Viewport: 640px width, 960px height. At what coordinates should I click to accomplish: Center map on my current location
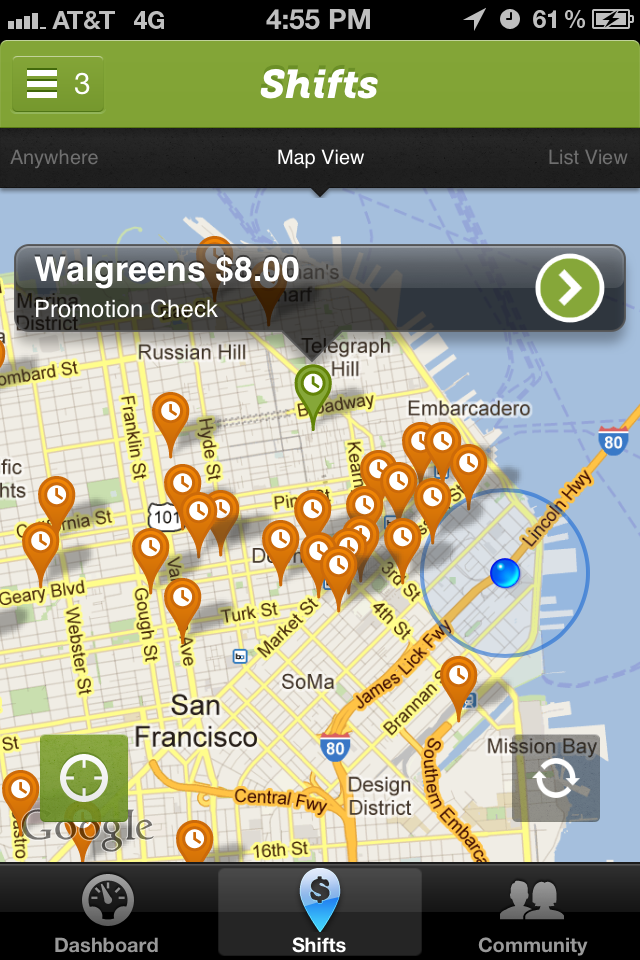(84, 778)
